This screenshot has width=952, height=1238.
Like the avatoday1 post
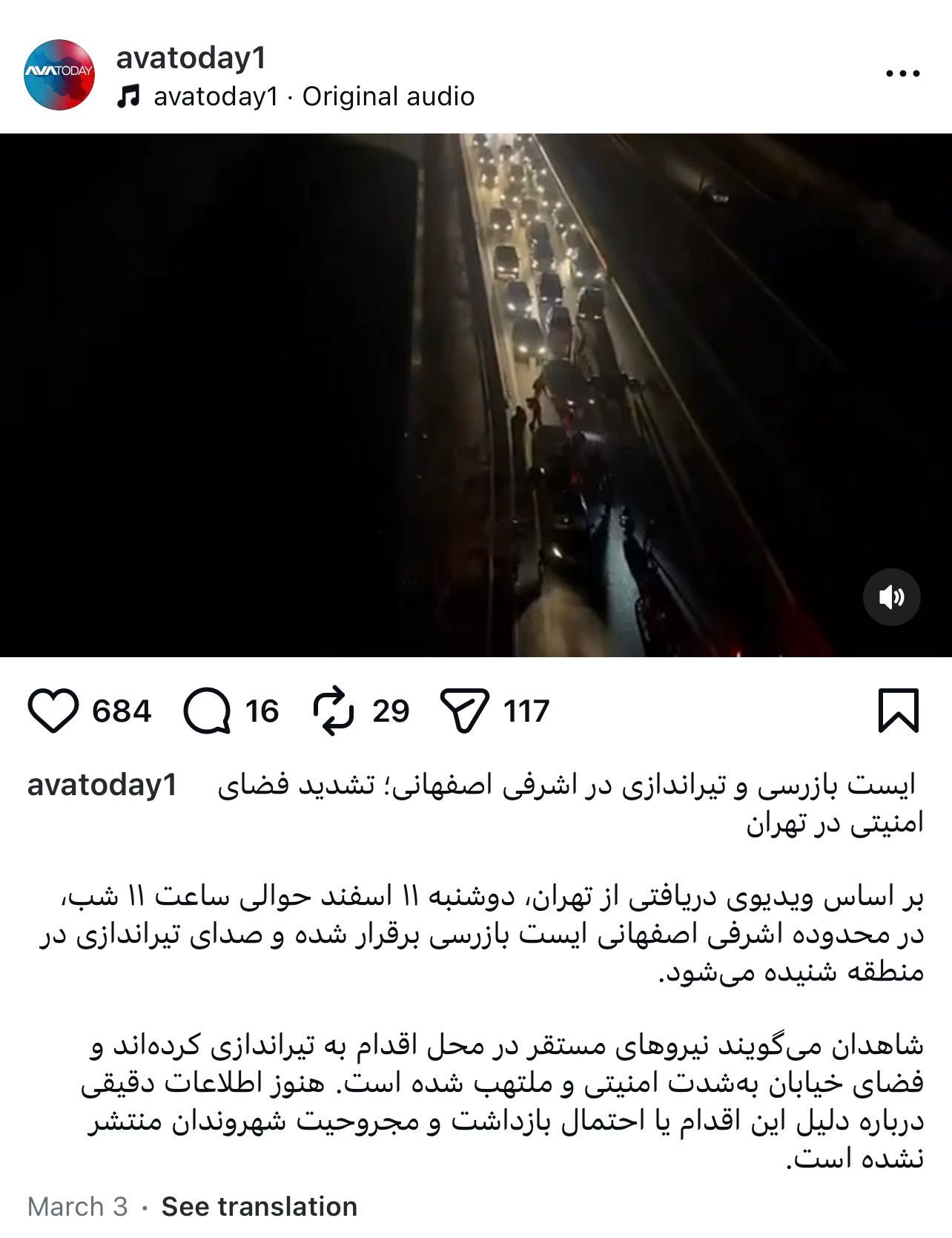53,711
